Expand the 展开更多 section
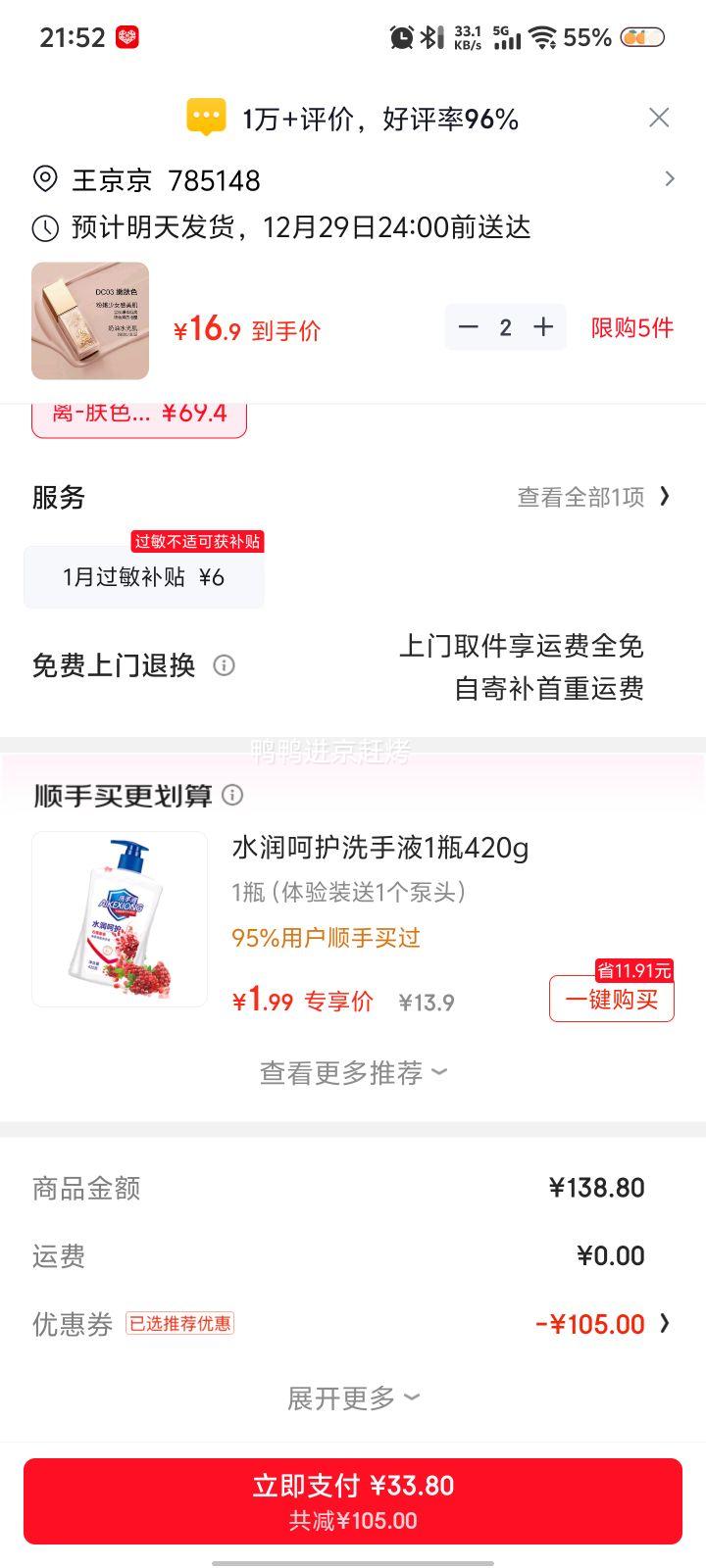706x1568 pixels. (353, 1397)
